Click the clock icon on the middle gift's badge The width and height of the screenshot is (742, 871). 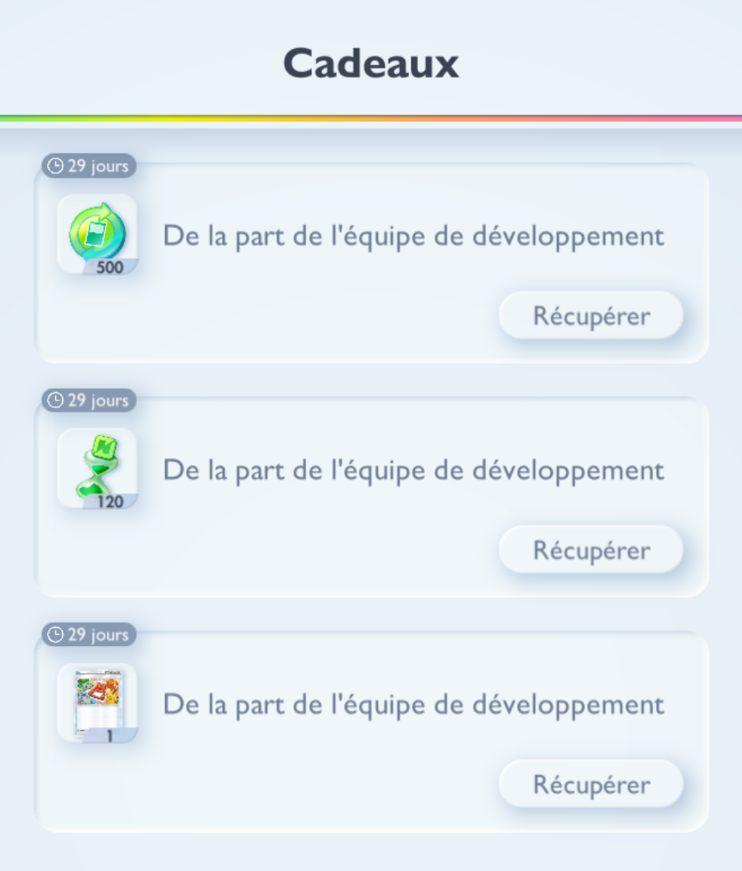coord(57,400)
